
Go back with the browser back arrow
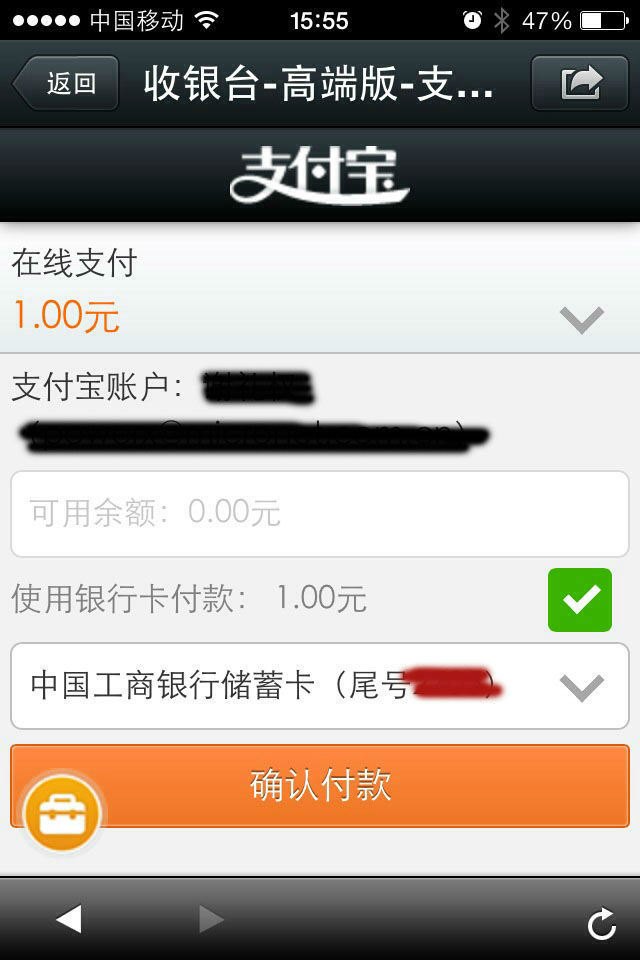tap(68, 919)
